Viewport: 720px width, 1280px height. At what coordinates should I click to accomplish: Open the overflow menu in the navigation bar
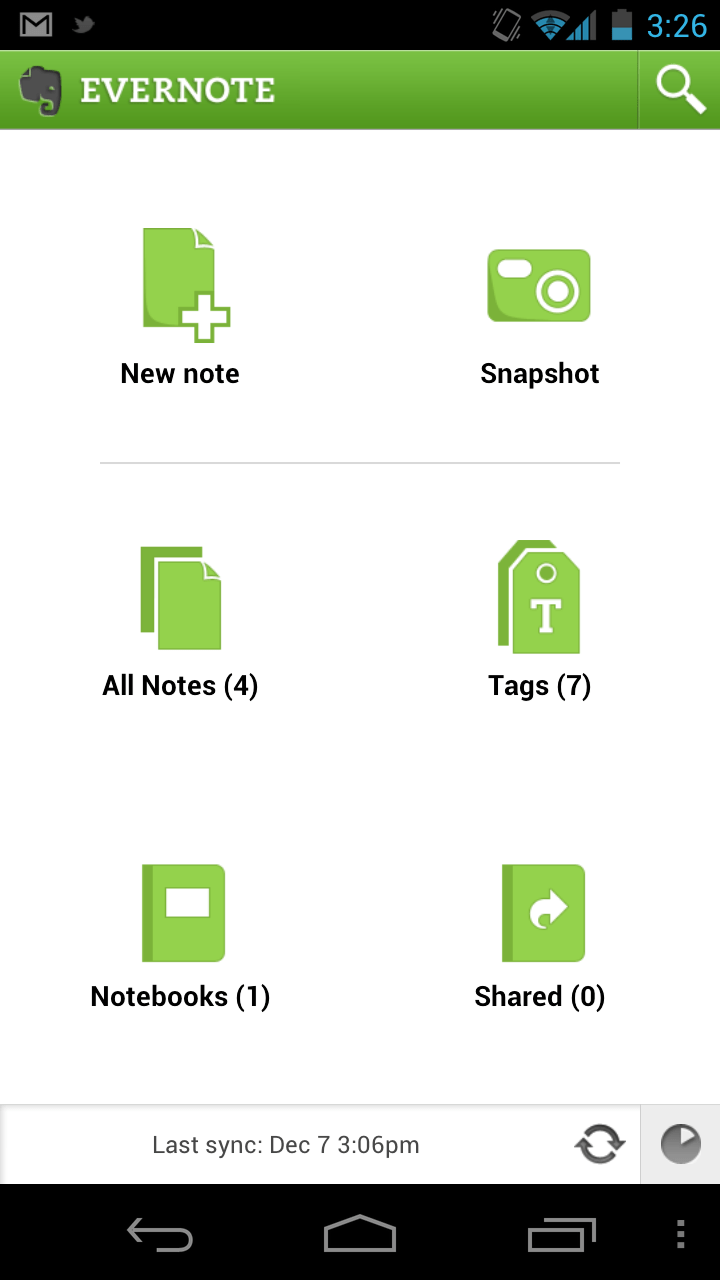coord(681,1235)
